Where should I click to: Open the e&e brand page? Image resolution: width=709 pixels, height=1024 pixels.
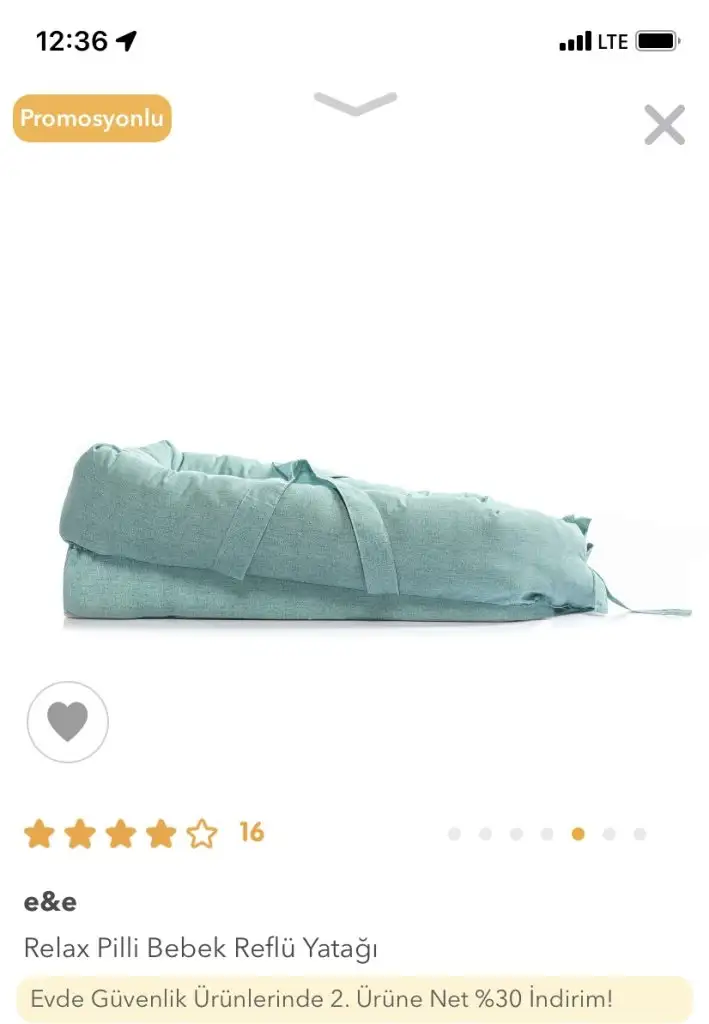pos(50,902)
